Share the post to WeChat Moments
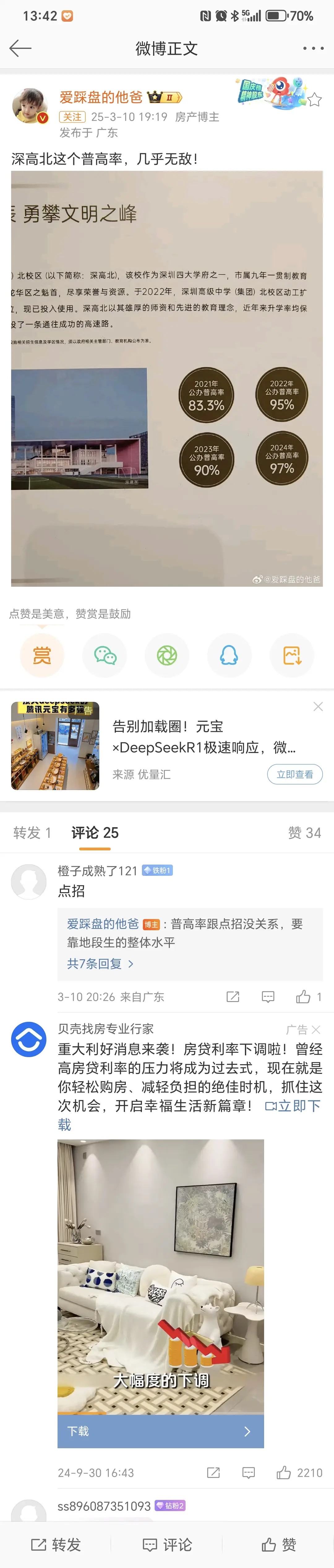 (167, 655)
